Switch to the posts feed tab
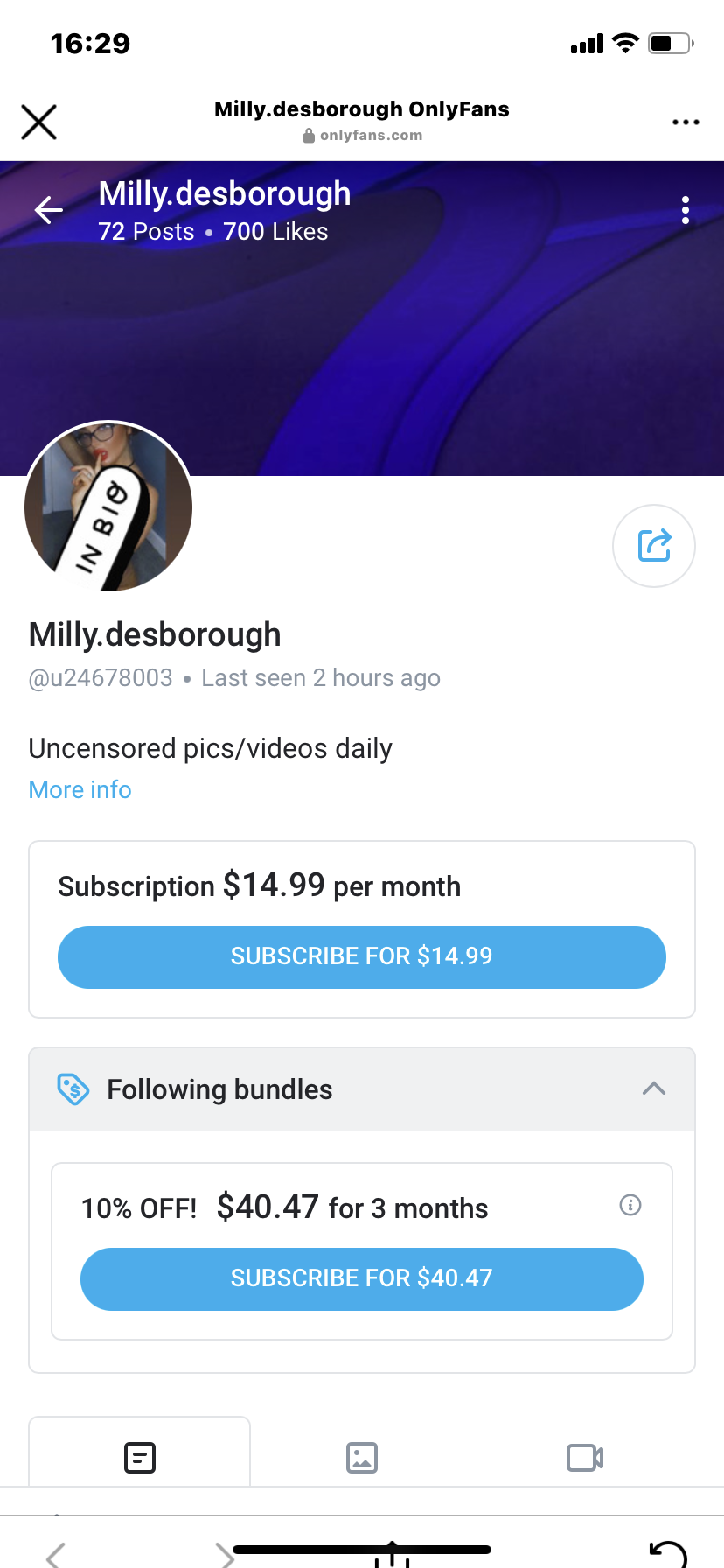724x1568 pixels. [140, 1458]
